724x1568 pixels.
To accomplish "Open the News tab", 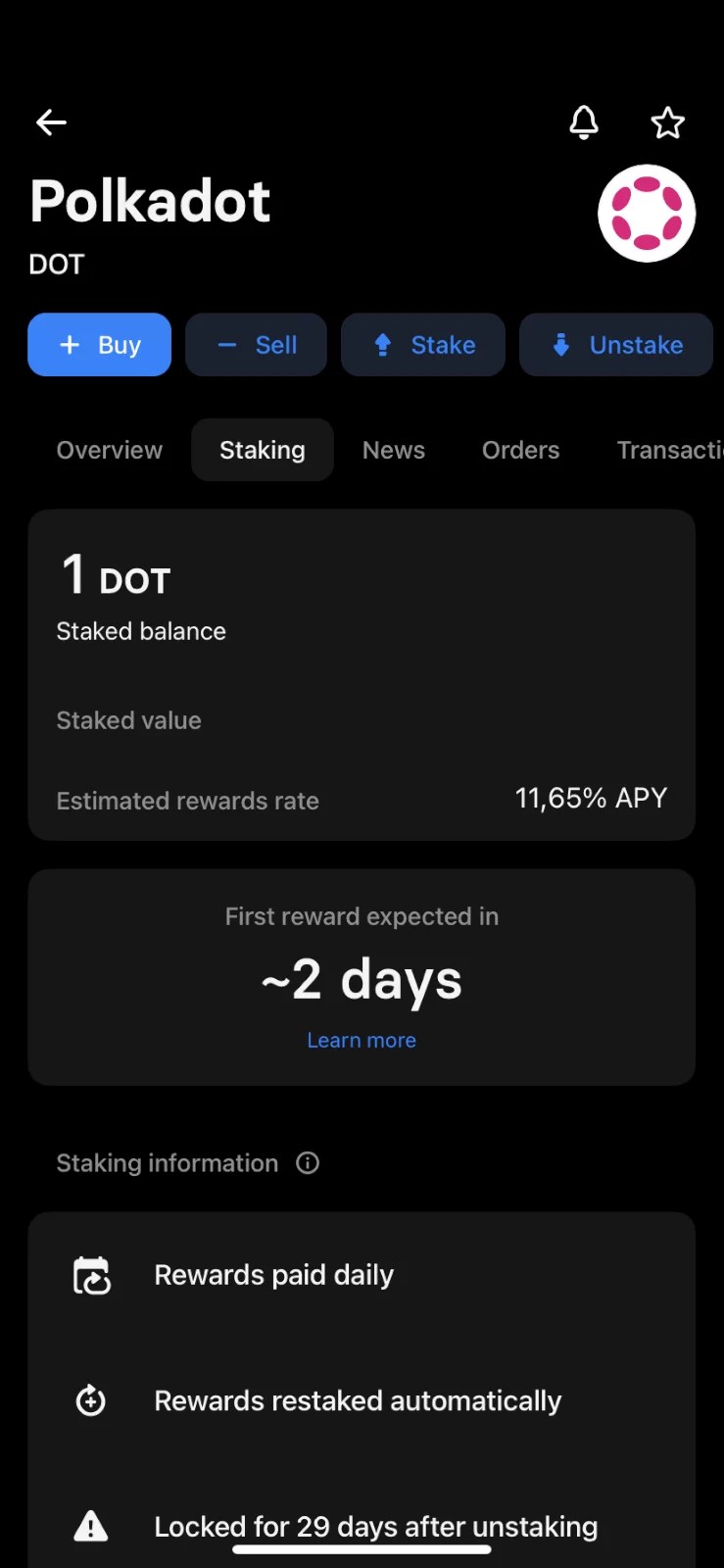I will pyautogui.click(x=394, y=450).
